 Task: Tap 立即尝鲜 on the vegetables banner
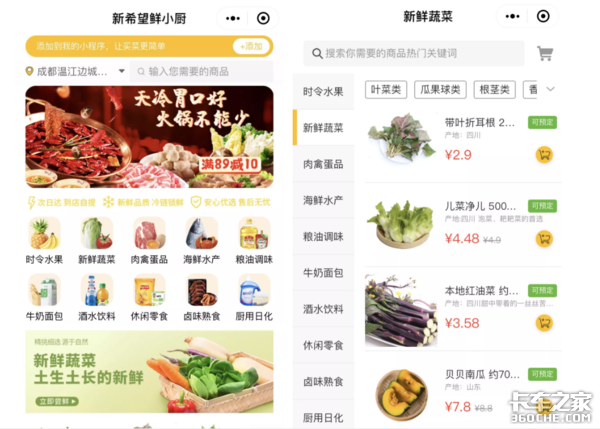point(59,399)
